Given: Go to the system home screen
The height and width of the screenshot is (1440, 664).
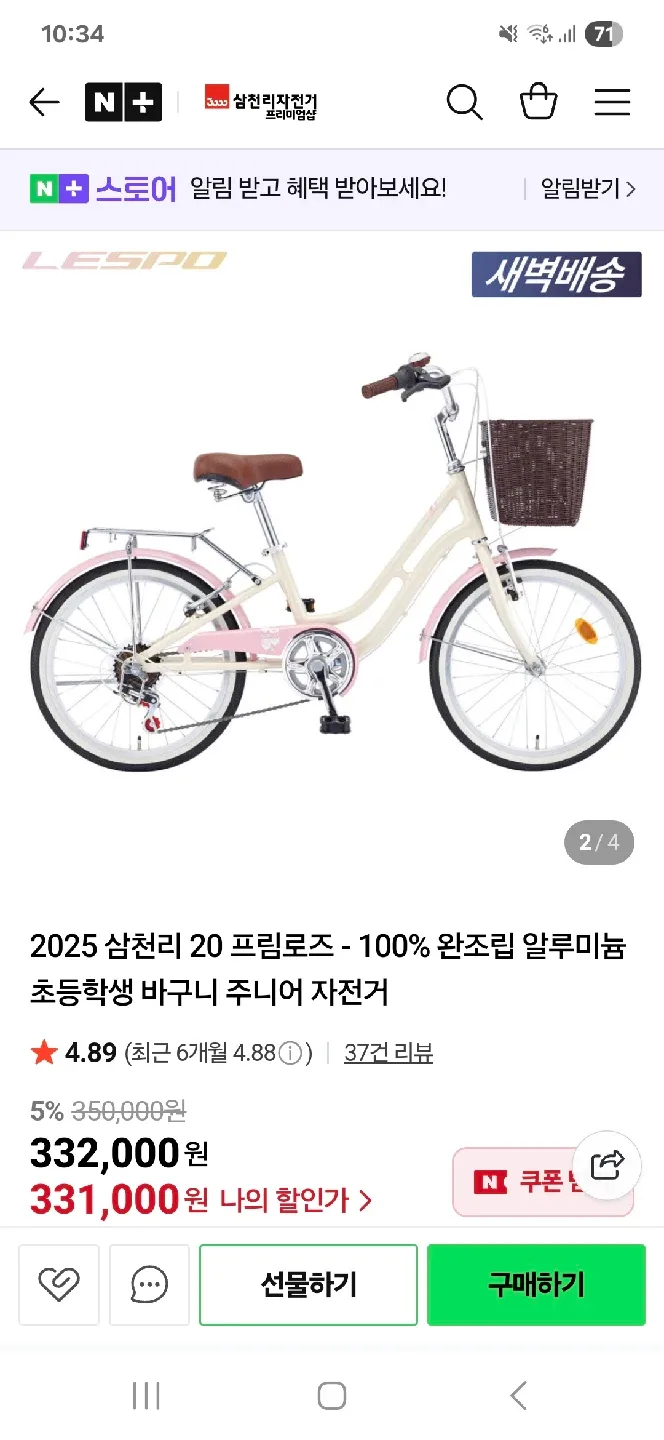Looking at the screenshot, I should click(331, 1396).
